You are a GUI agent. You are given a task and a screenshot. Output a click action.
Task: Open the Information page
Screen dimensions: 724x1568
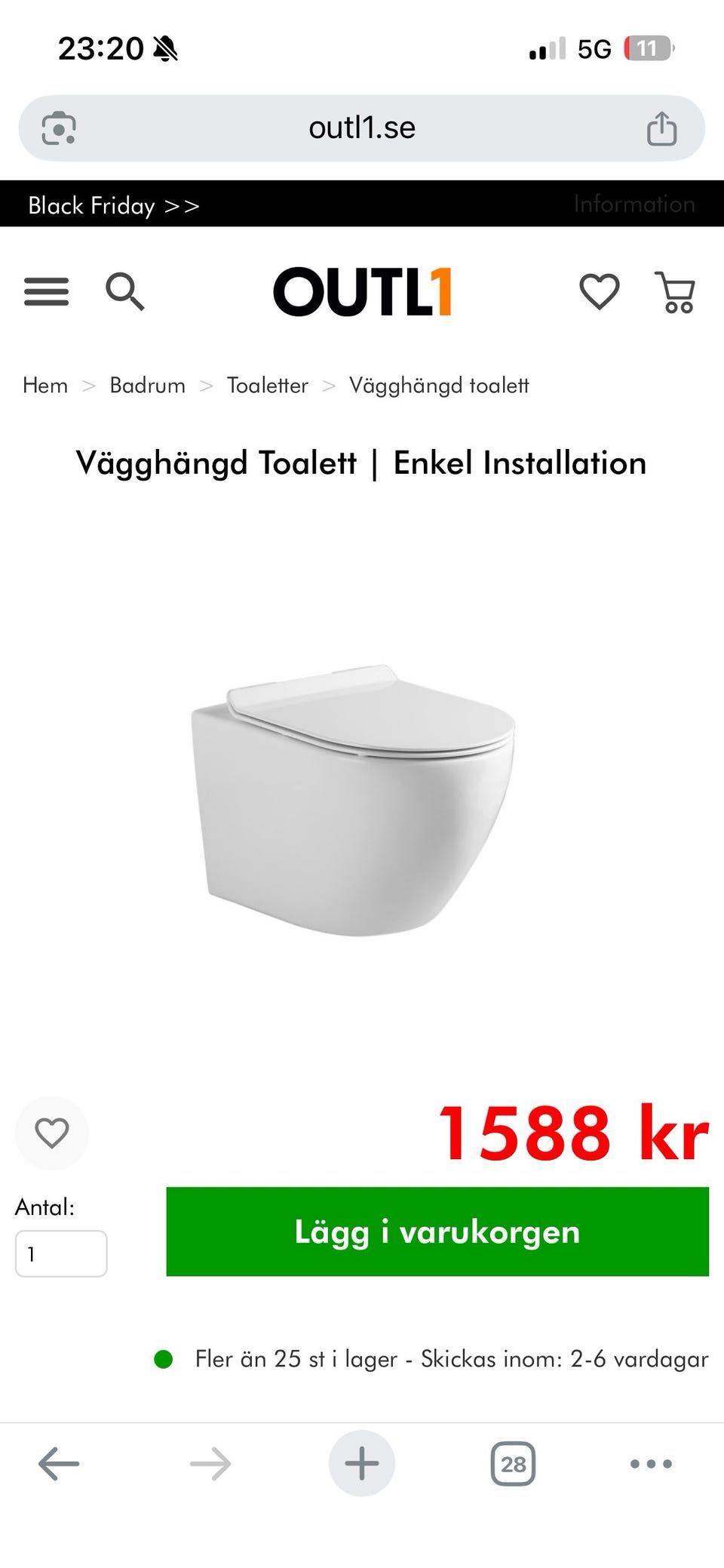634,204
